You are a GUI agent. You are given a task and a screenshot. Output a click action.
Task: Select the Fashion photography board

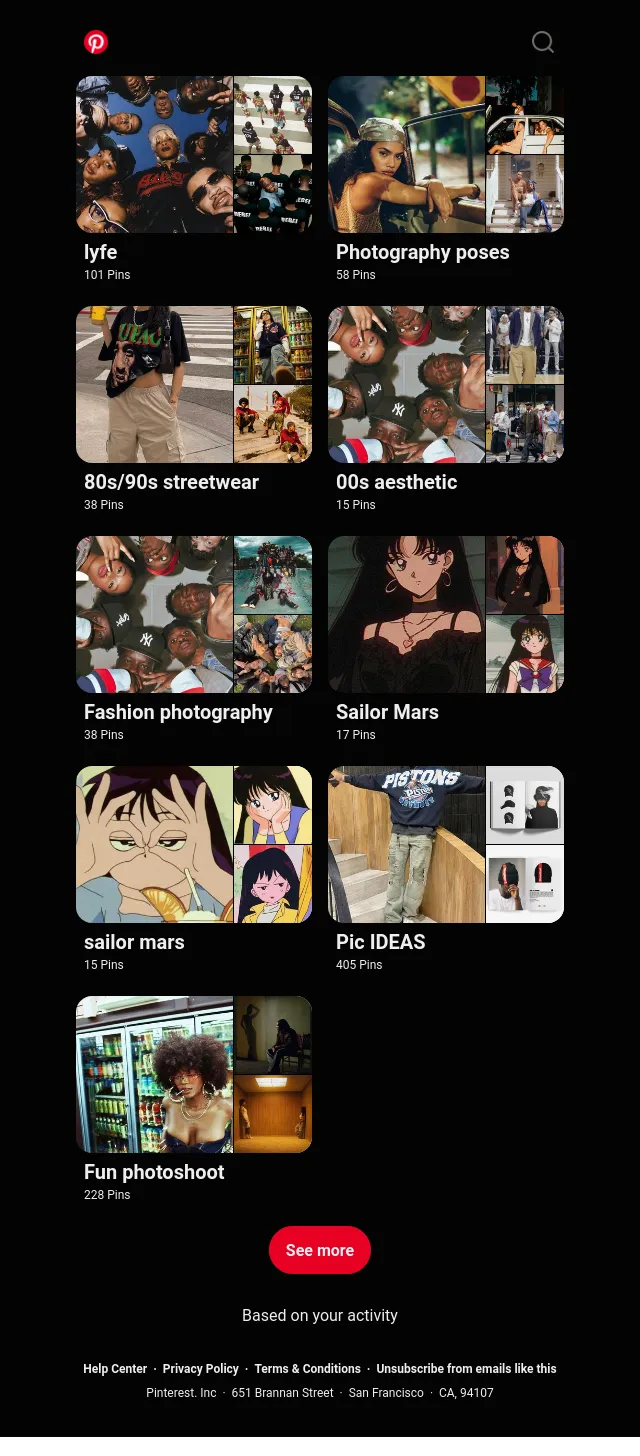(194, 639)
